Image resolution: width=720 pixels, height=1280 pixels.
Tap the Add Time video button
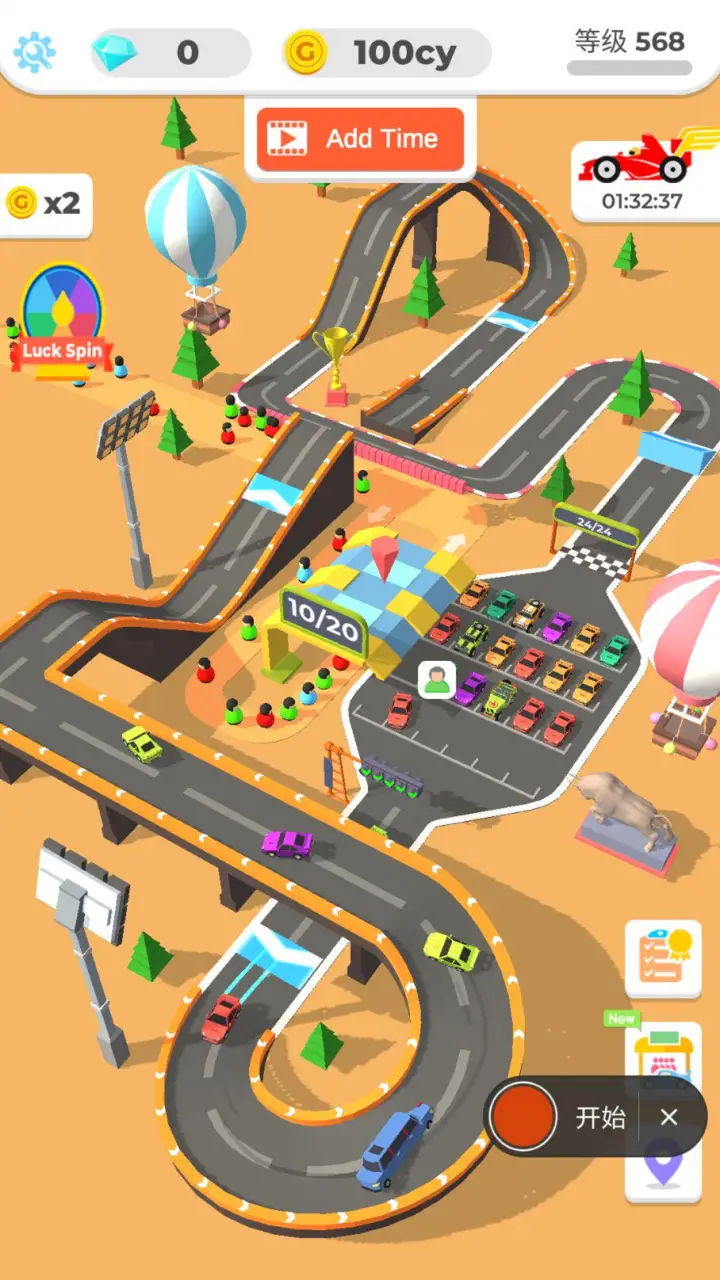pos(361,139)
